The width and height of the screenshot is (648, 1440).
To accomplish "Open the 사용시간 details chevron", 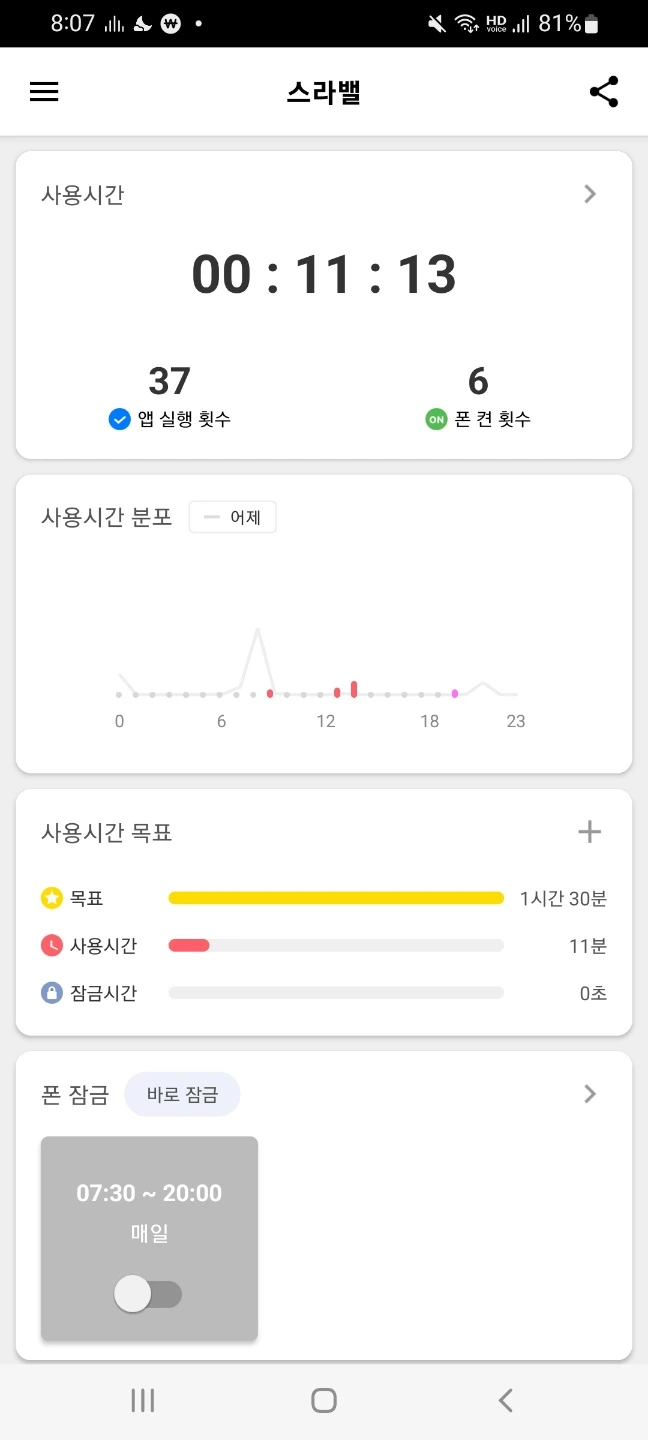I will [x=590, y=194].
